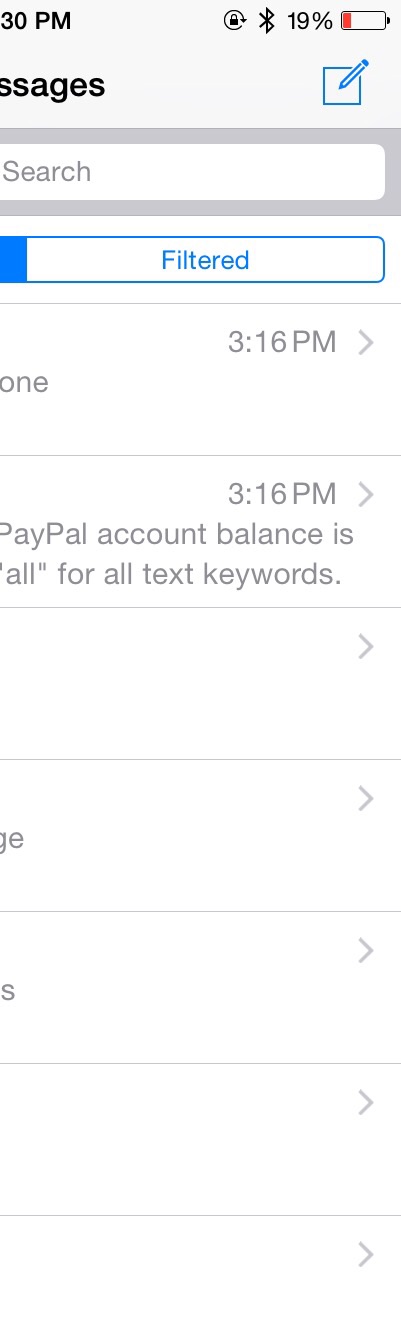Compose a new message
Image resolution: width=401 pixels, height=1334 pixels.
[x=346, y=82]
